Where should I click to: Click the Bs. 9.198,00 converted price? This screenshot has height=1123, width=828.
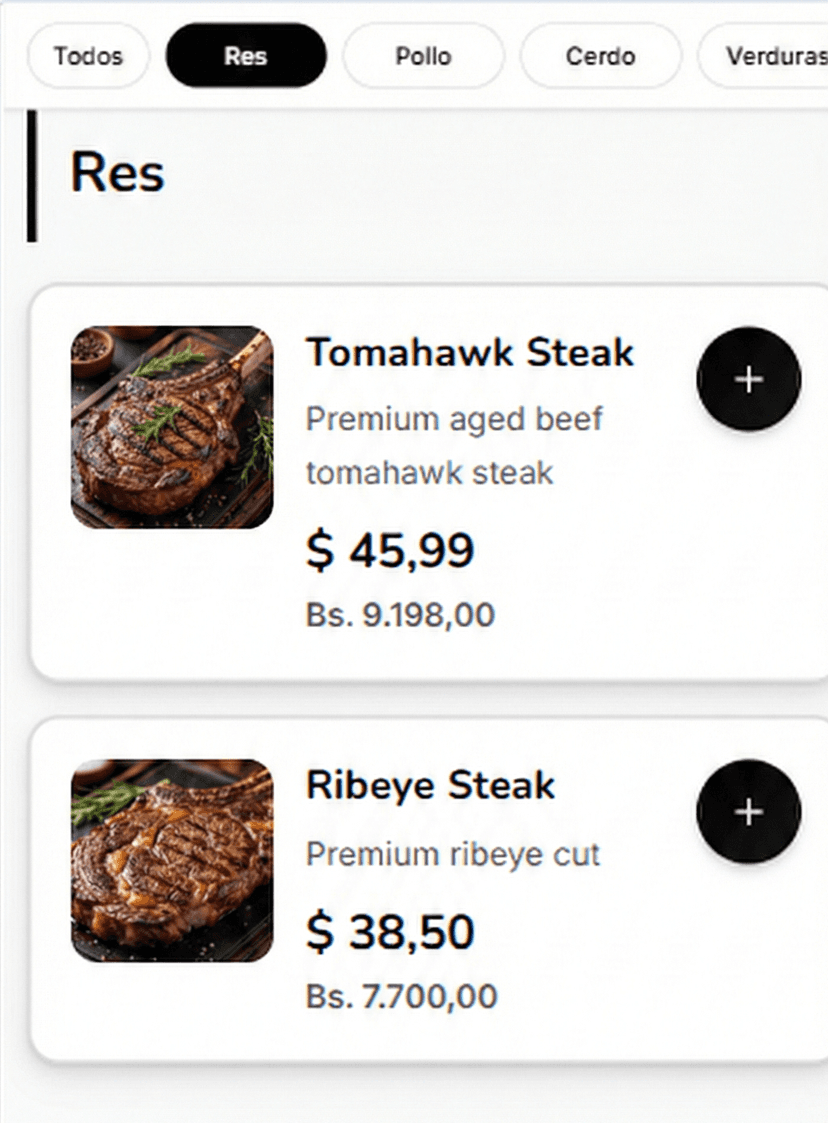pos(399,616)
